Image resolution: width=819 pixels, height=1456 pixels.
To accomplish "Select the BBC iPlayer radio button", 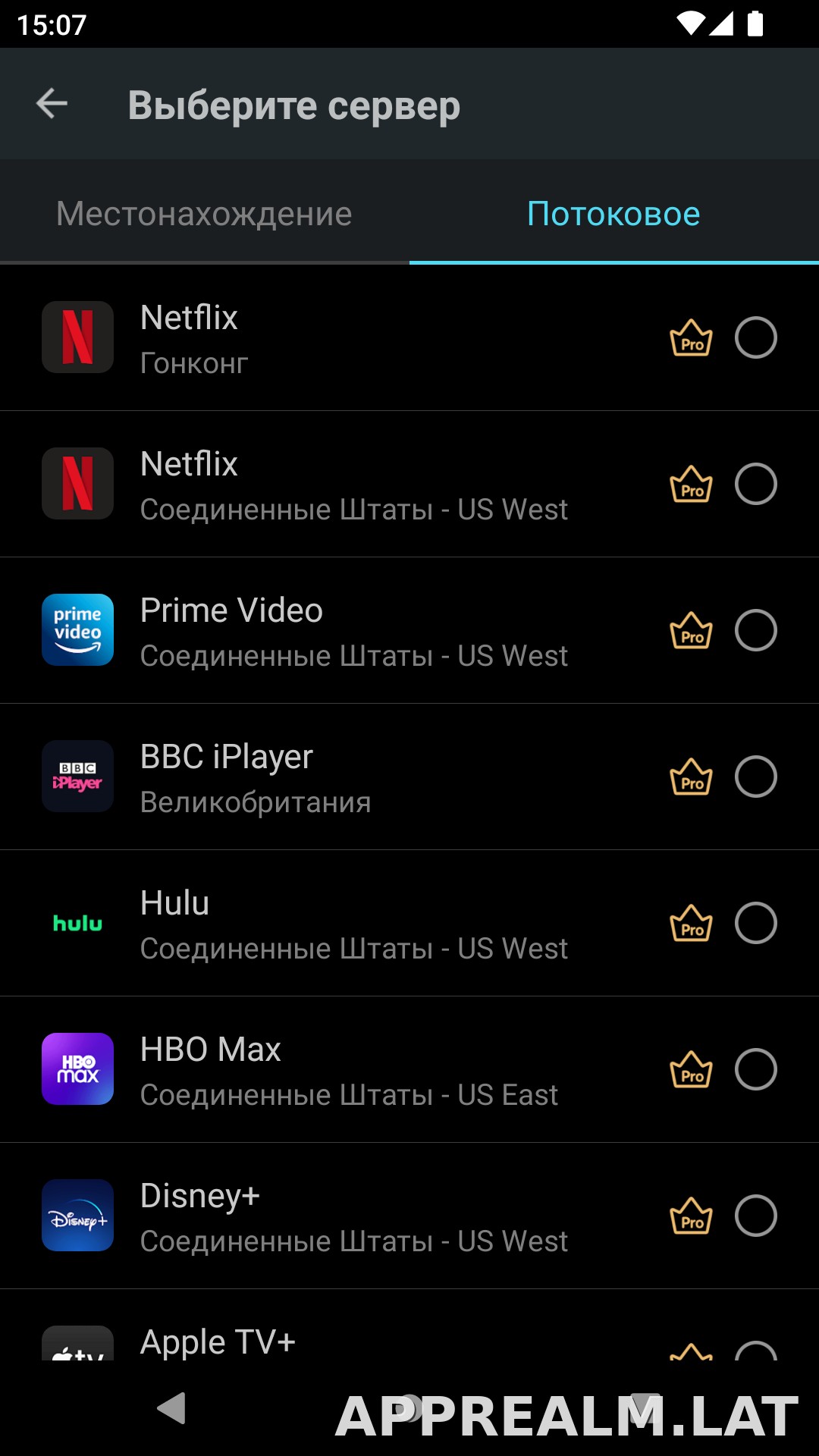I will (756, 777).
